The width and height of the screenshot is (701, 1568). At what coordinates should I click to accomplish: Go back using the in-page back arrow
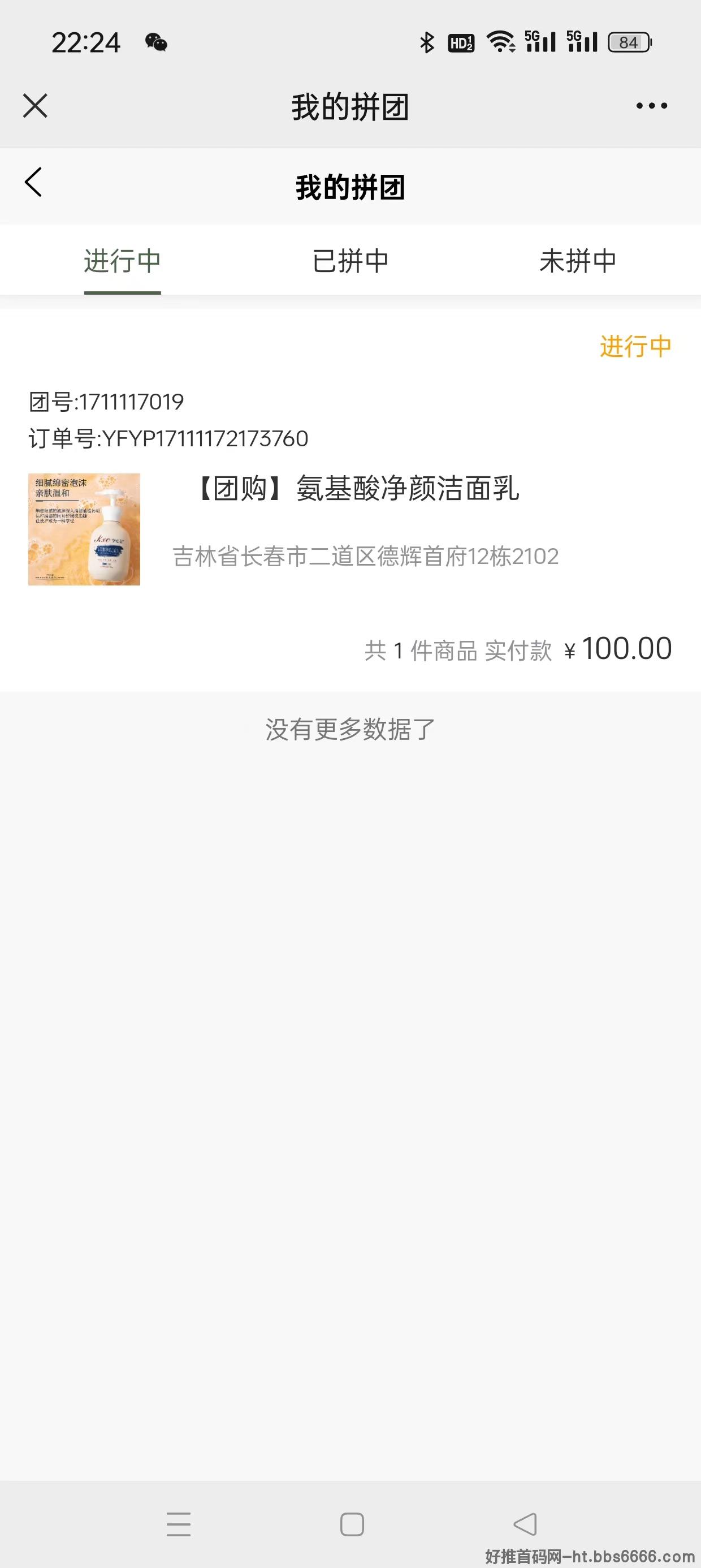pos(33,182)
